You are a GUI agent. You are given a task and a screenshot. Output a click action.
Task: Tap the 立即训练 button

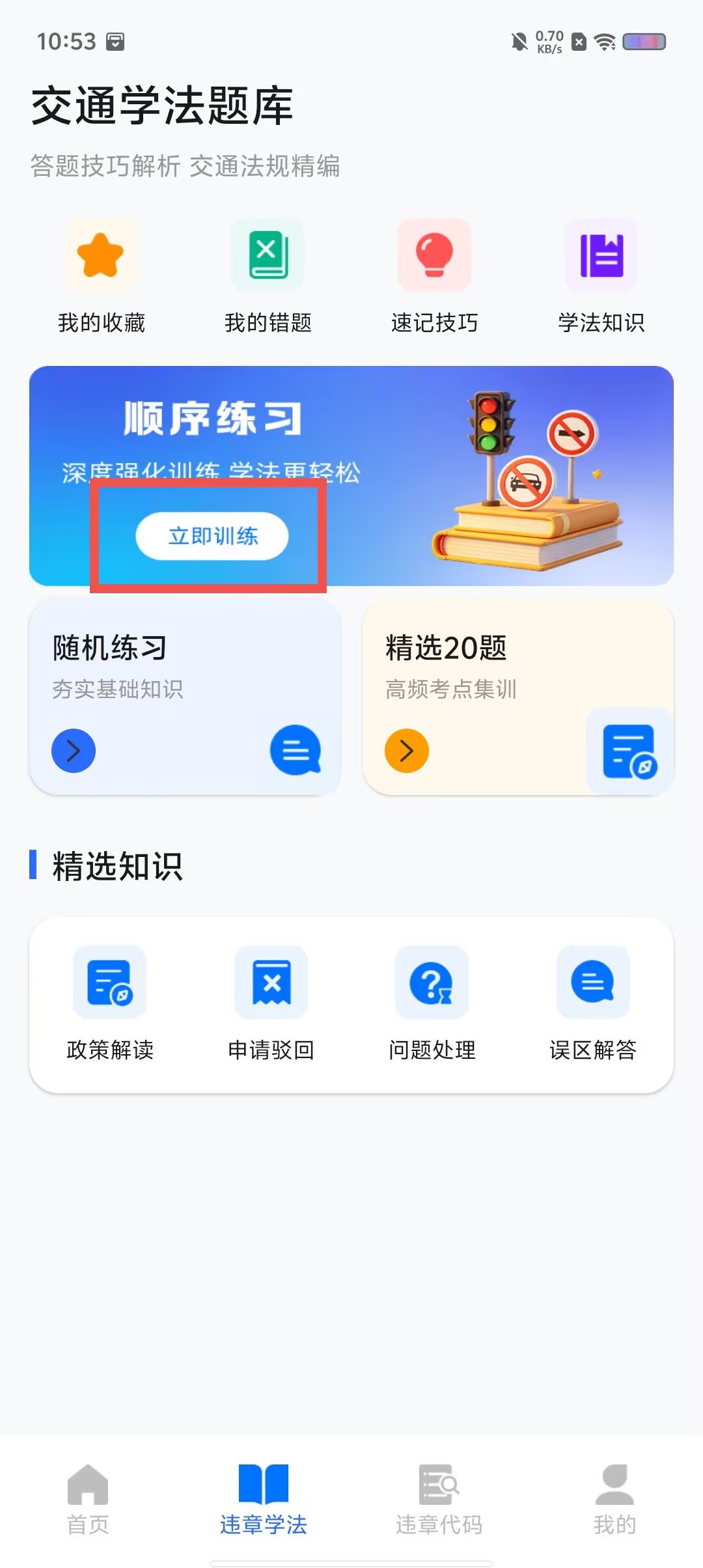pos(212,536)
